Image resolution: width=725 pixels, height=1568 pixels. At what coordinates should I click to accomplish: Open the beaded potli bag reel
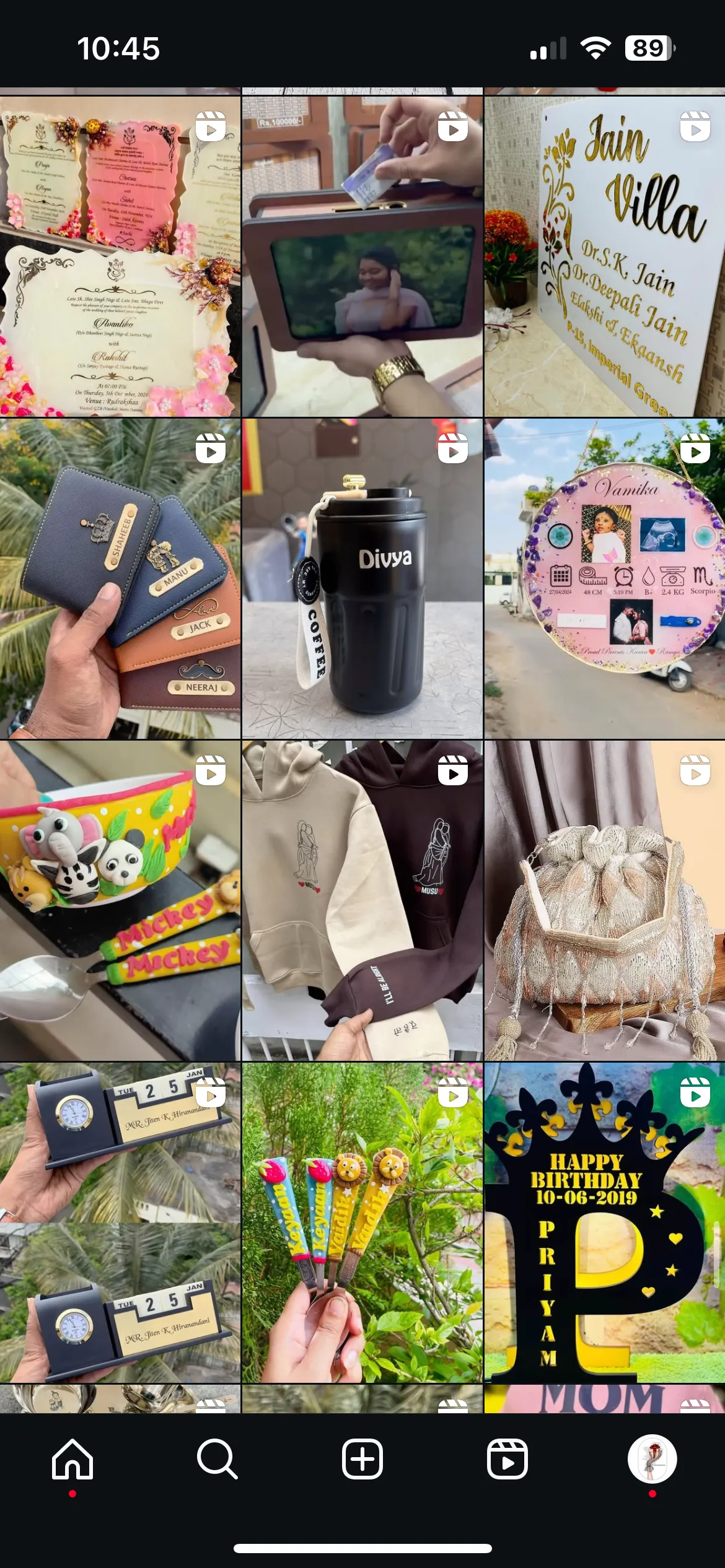604,901
